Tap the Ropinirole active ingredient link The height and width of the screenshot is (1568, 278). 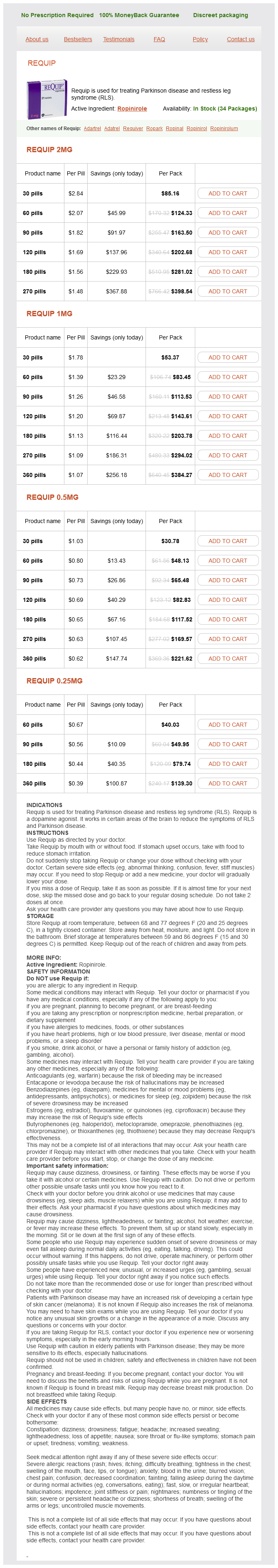click(132, 109)
